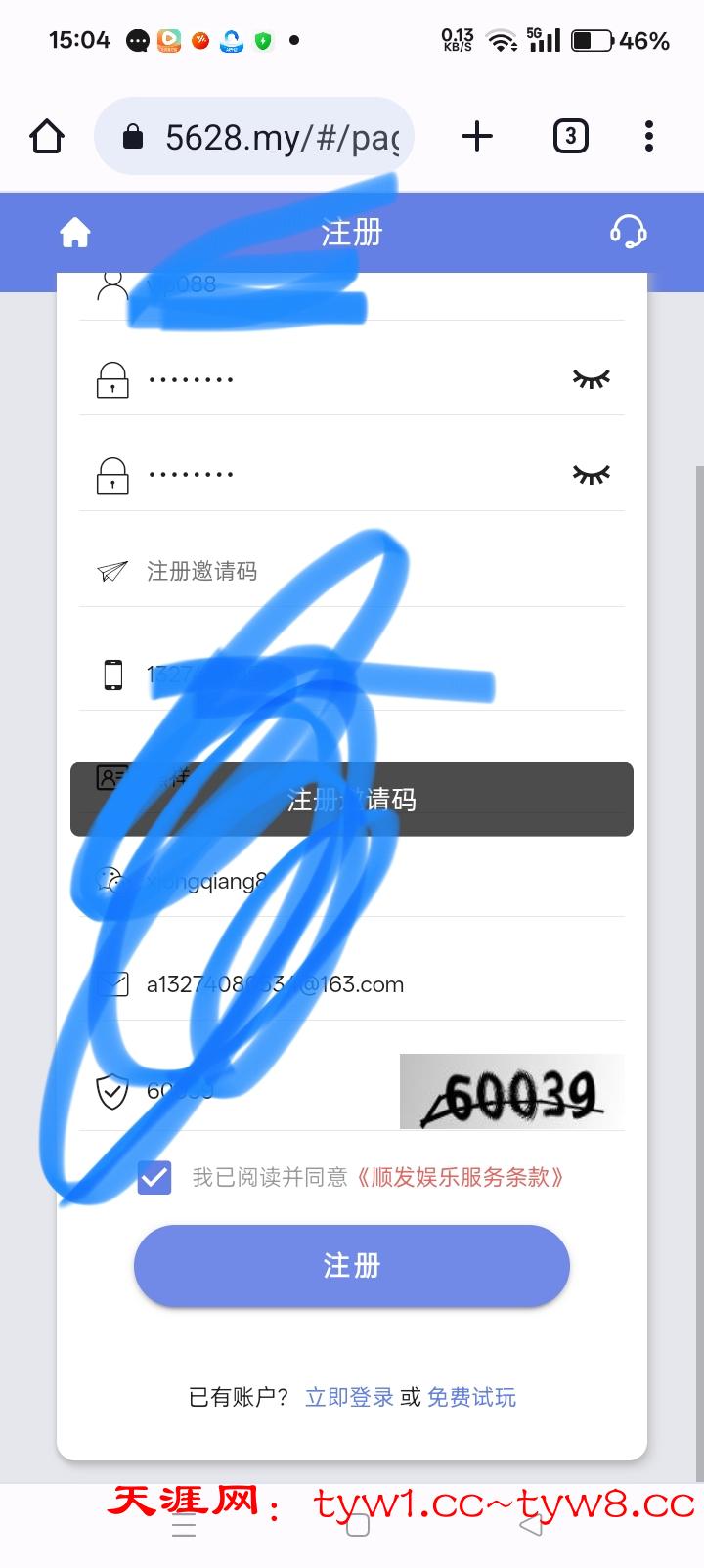
Task: Go to 立即登录 login link
Action: (349, 1397)
